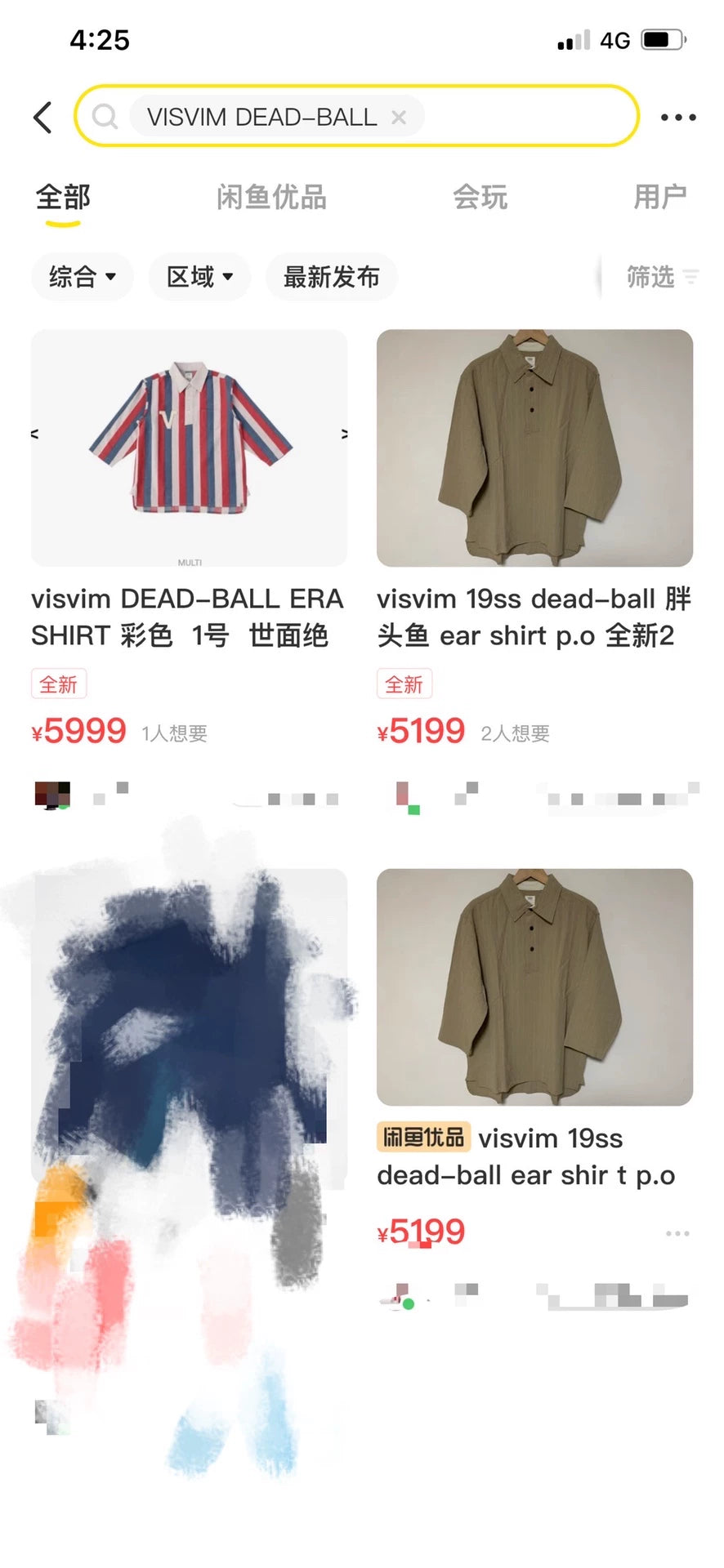Image resolution: width=724 pixels, height=1568 pixels.
Task: Tap the ellipsis on the 闲鱼优品 listing
Action: coord(677,1233)
